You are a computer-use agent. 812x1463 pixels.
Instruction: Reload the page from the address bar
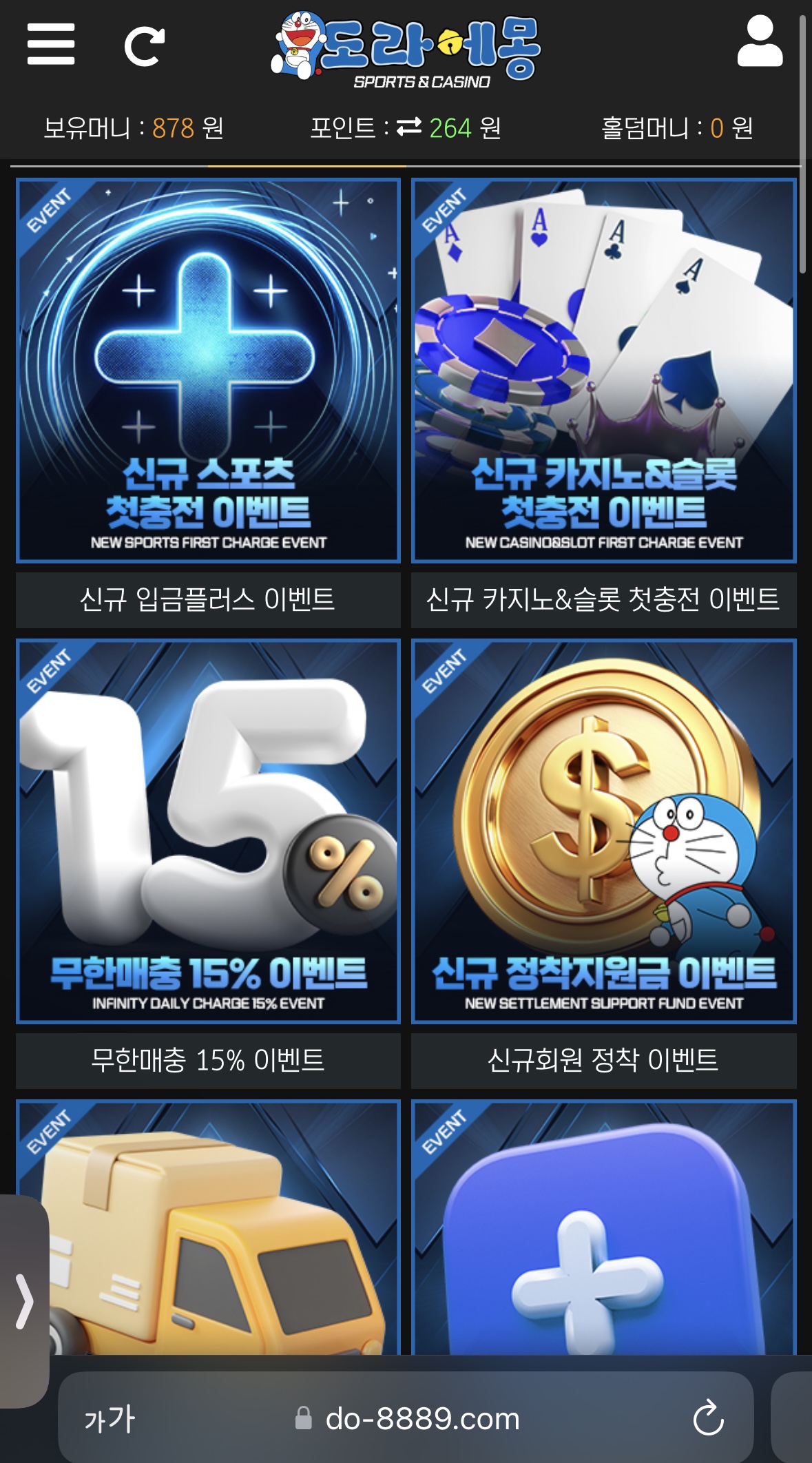coord(708,1418)
